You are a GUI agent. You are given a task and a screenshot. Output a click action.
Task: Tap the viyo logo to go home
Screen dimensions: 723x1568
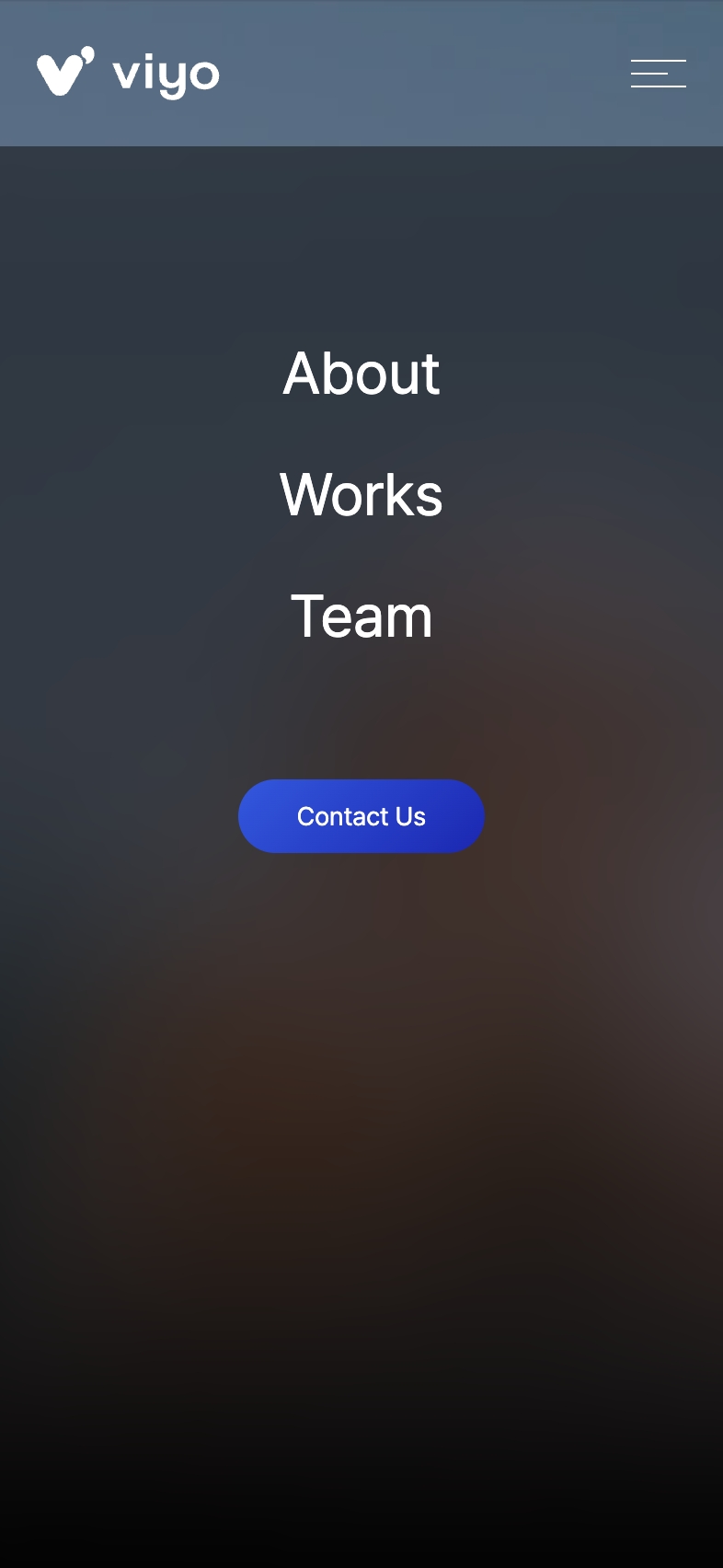[128, 73]
